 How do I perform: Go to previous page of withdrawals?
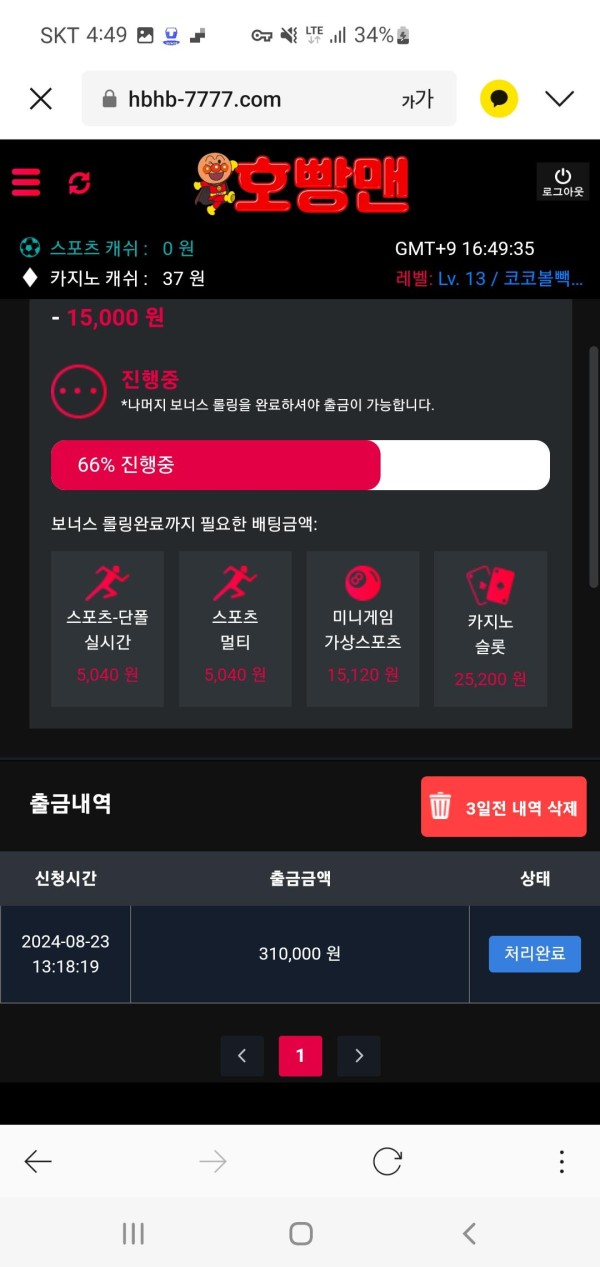242,1056
